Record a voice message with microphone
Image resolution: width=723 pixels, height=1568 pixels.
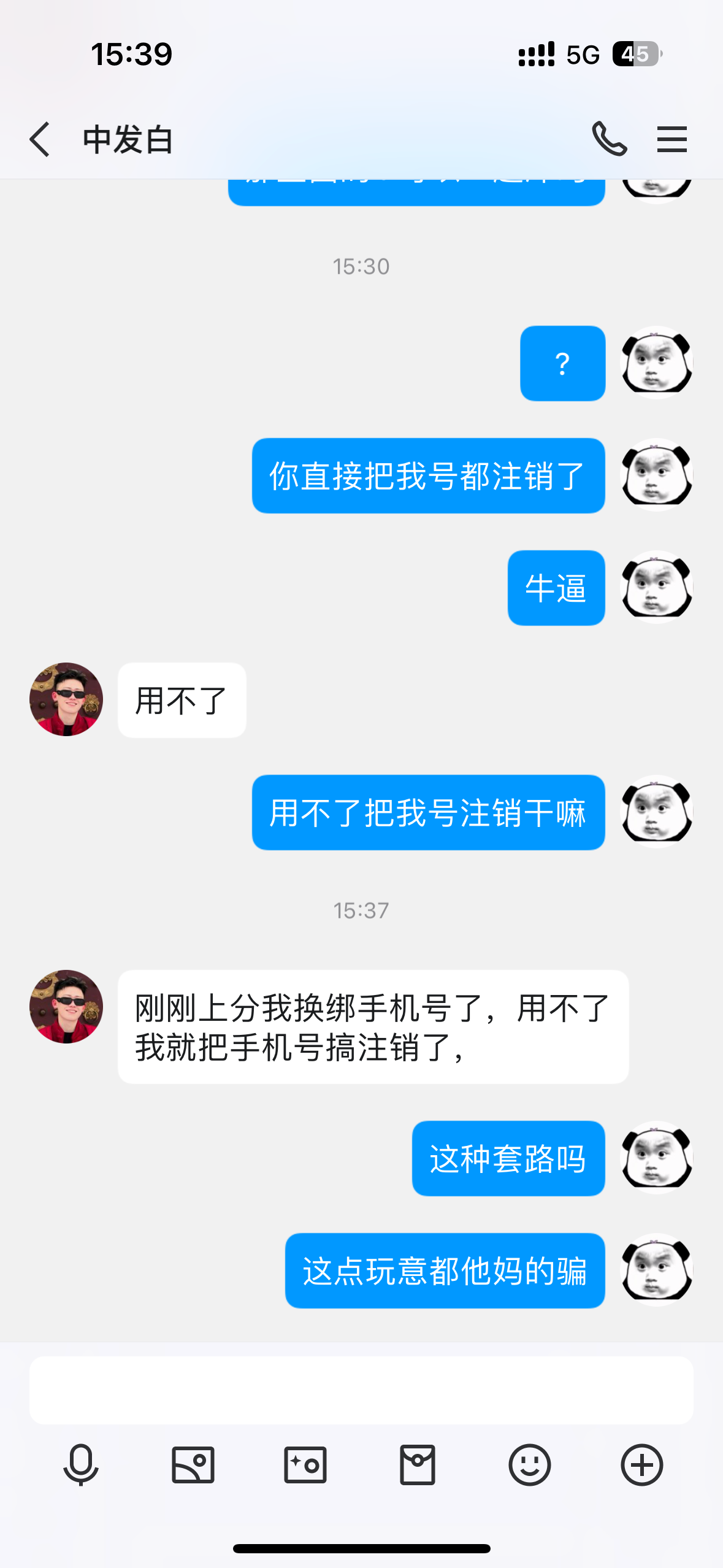tap(81, 1465)
